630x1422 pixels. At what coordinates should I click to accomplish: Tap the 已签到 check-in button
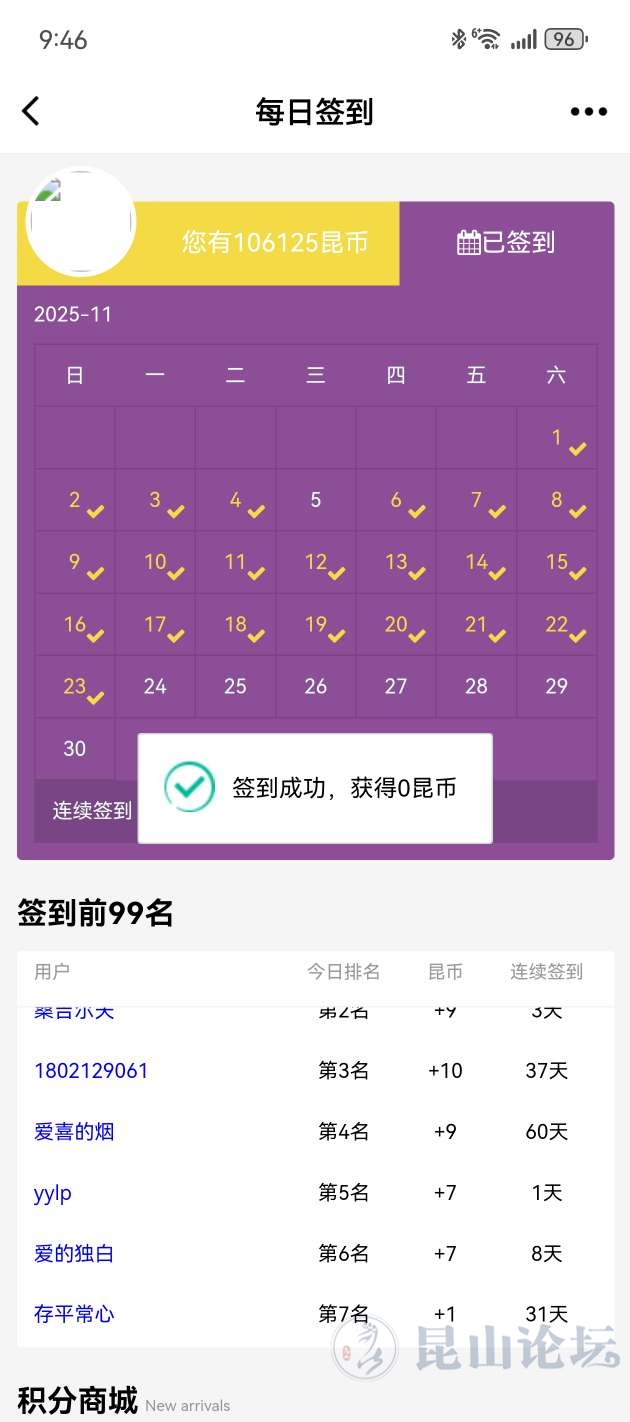(506, 243)
